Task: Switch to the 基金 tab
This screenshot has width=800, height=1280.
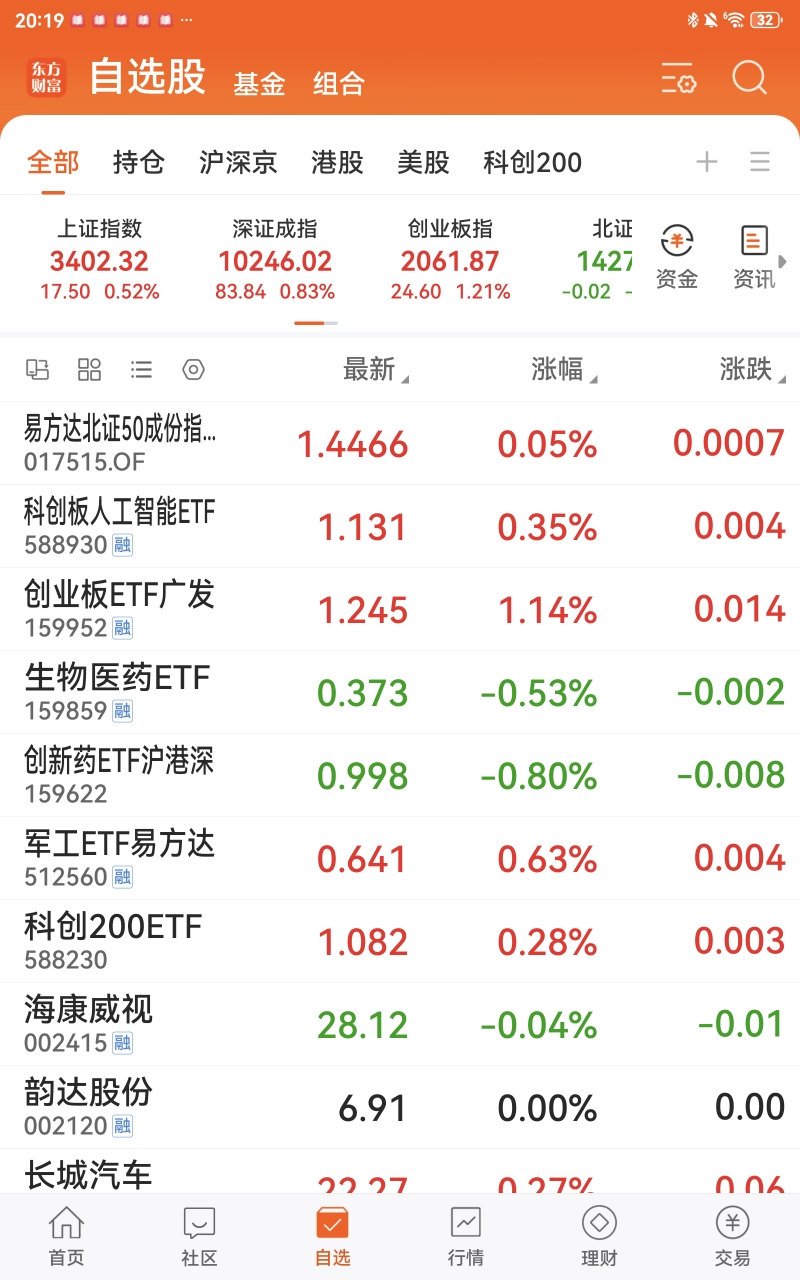Action: click(x=260, y=84)
